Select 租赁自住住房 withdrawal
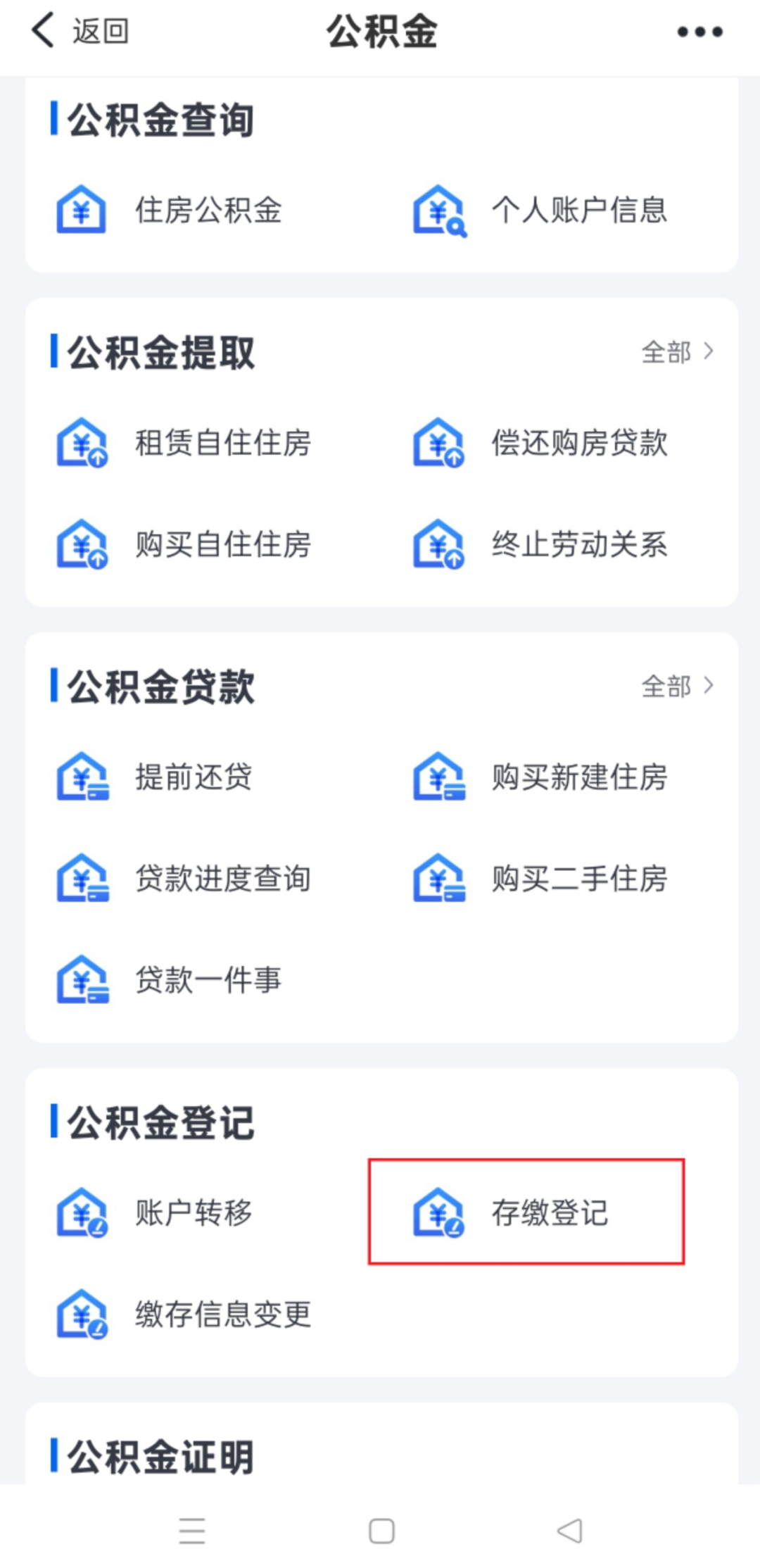760x1568 pixels. (x=184, y=443)
